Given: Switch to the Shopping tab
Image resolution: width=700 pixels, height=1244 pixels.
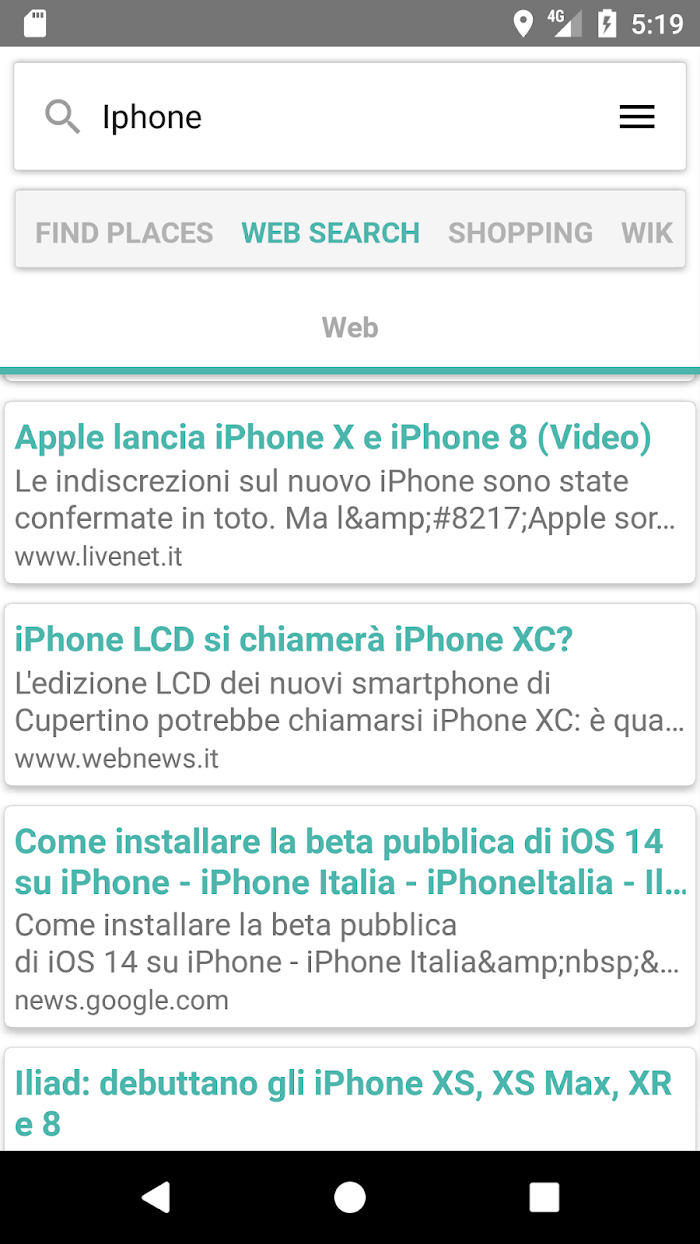Looking at the screenshot, I should 520,233.
